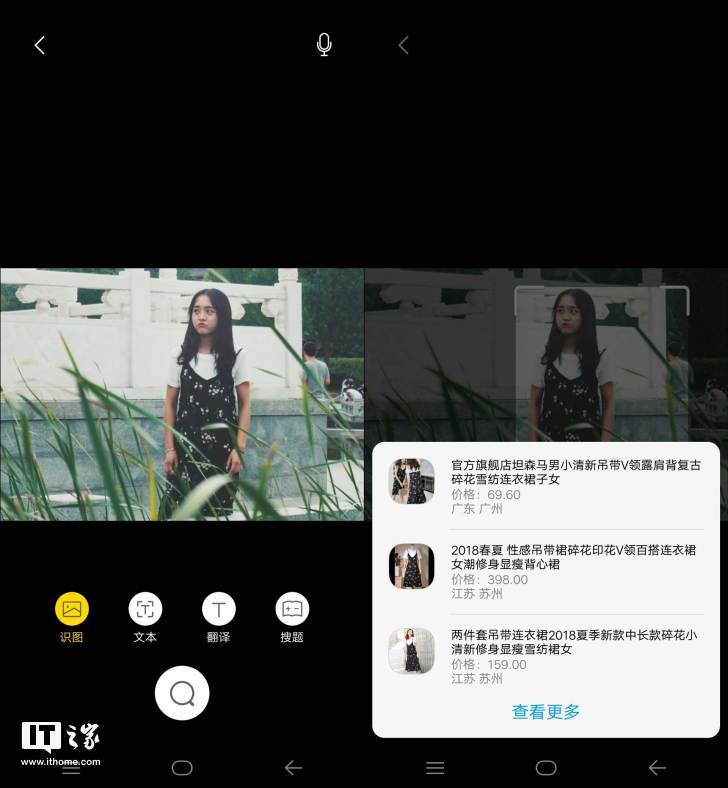The height and width of the screenshot is (788, 728).
Task: Open the 两件套吊带连衣裙 result priced 159.00
Action: 546,656
